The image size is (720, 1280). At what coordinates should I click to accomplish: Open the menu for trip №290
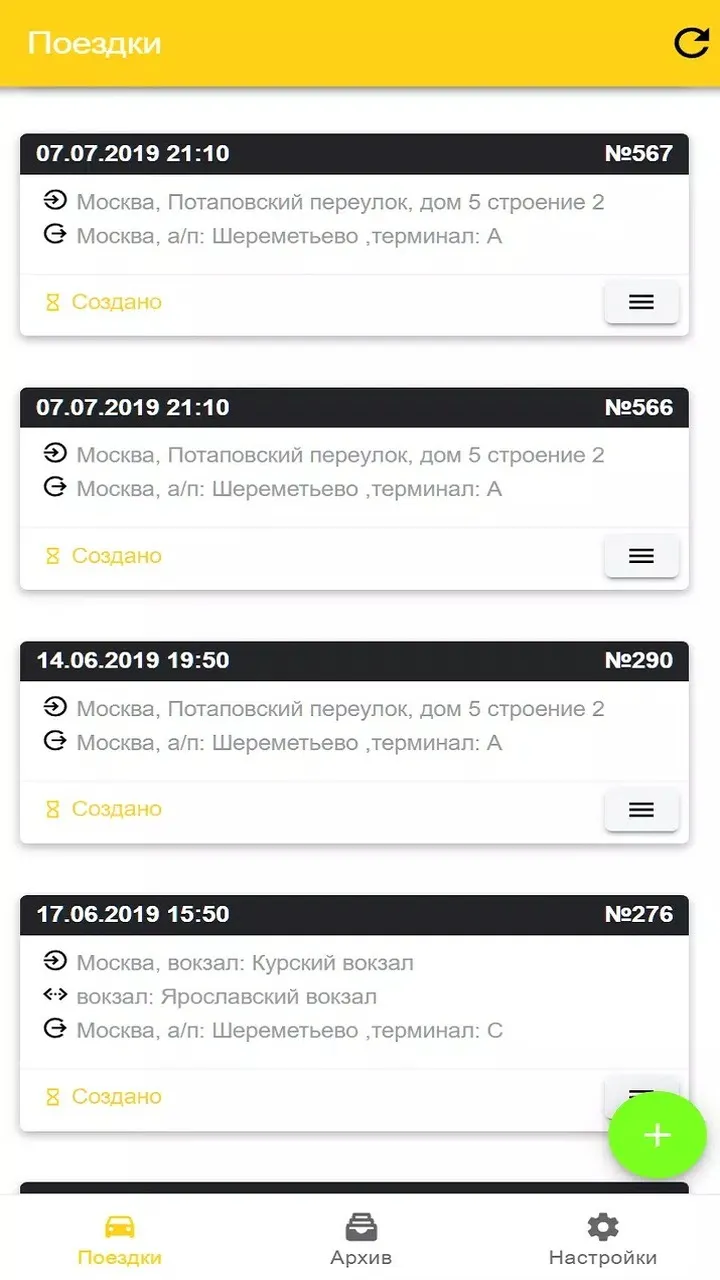point(641,810)
